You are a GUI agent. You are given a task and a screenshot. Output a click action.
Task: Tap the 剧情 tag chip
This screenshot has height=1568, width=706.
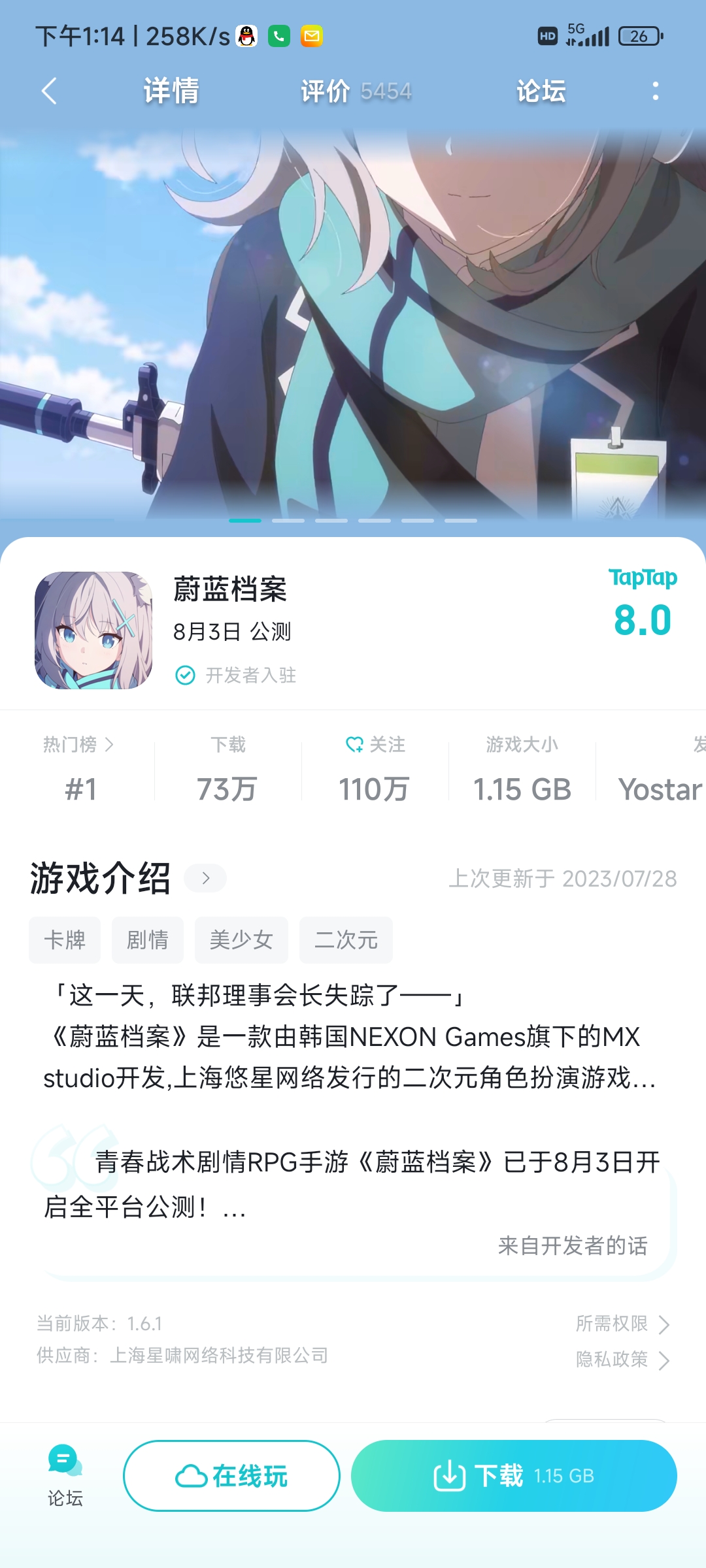pos(148,940)
